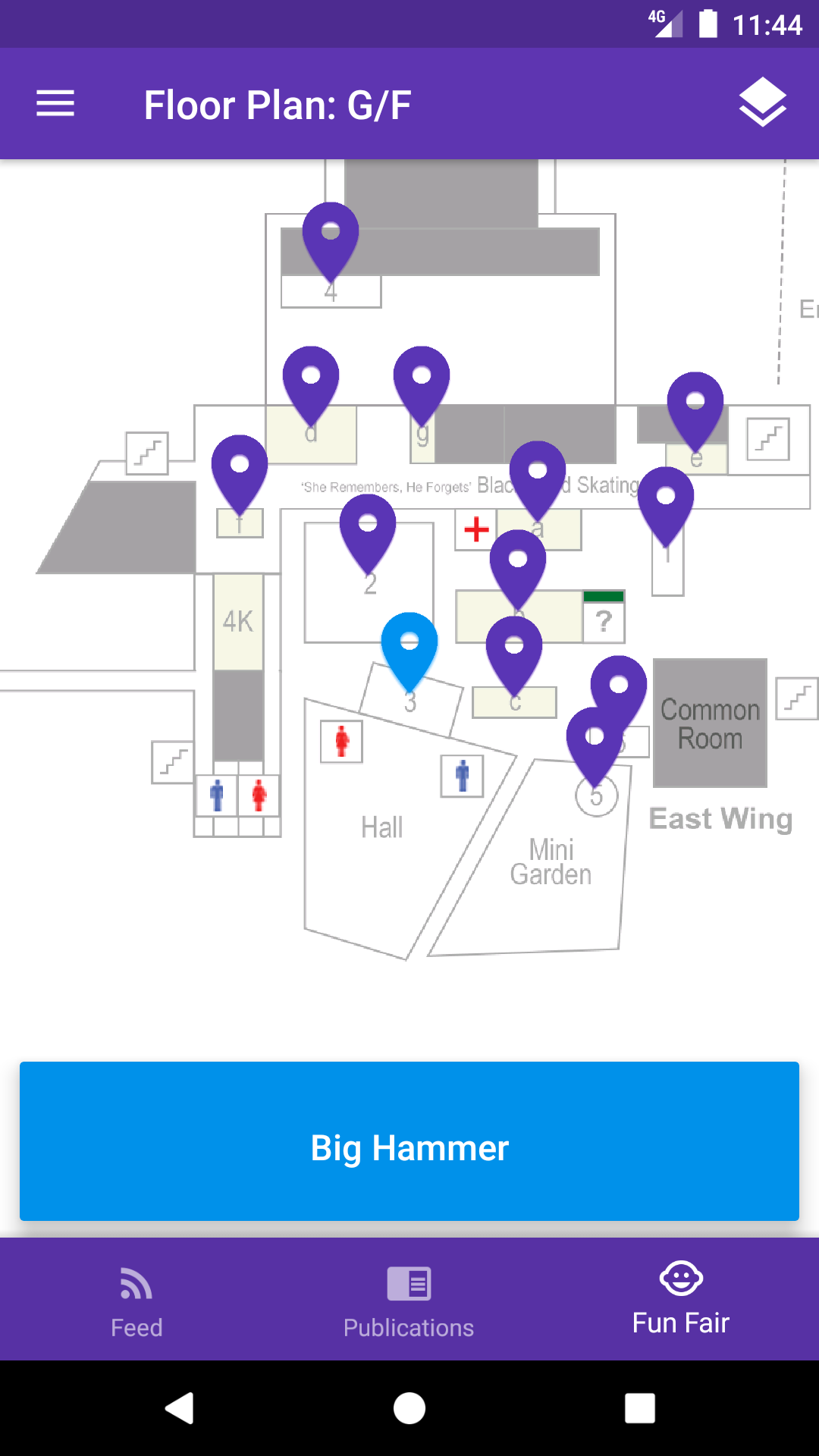Image resolution: width=819 pixels, height=1456 pixels.
Task: Open the navigation drawer menu
Action: tap(55, 104)
